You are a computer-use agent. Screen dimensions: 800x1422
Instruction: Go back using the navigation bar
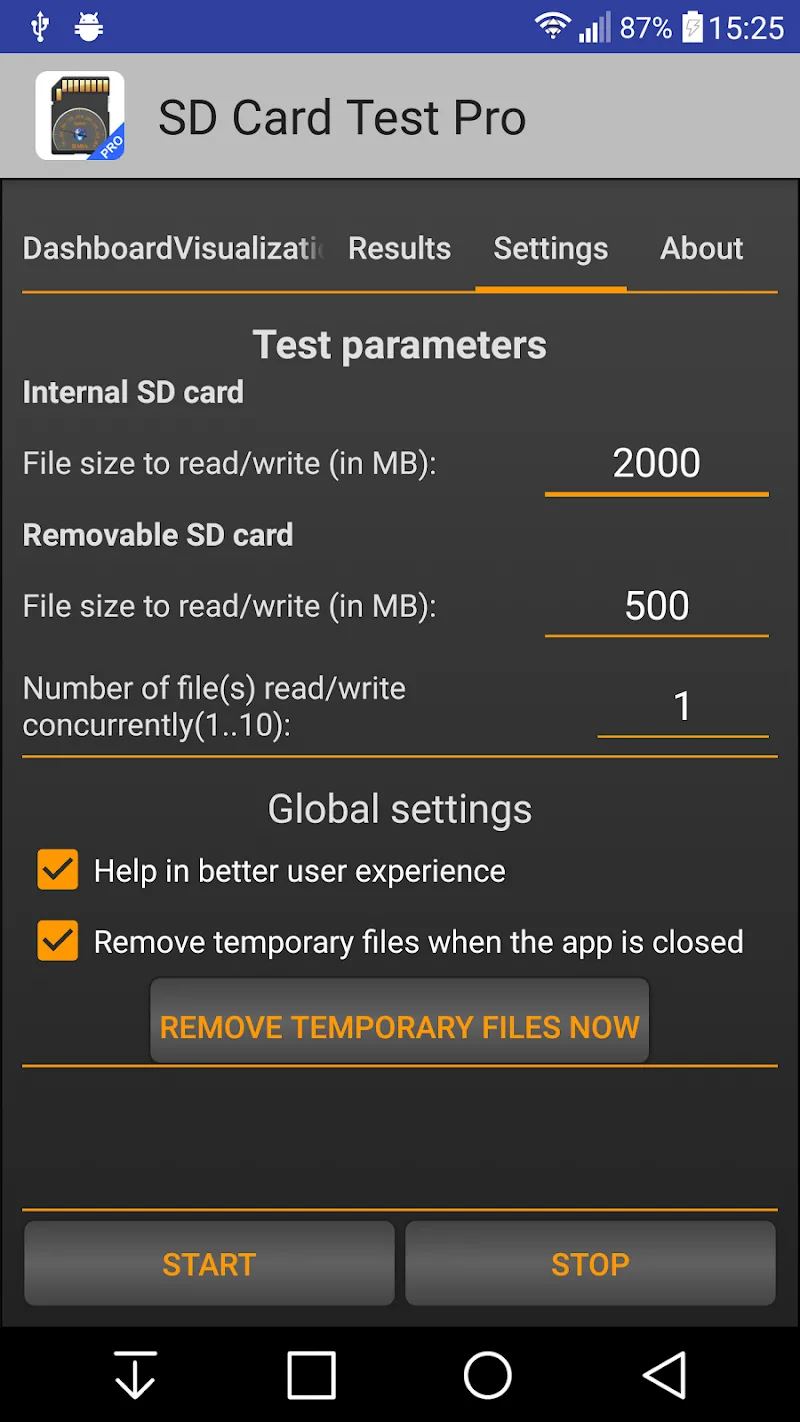click(664, 1375)
